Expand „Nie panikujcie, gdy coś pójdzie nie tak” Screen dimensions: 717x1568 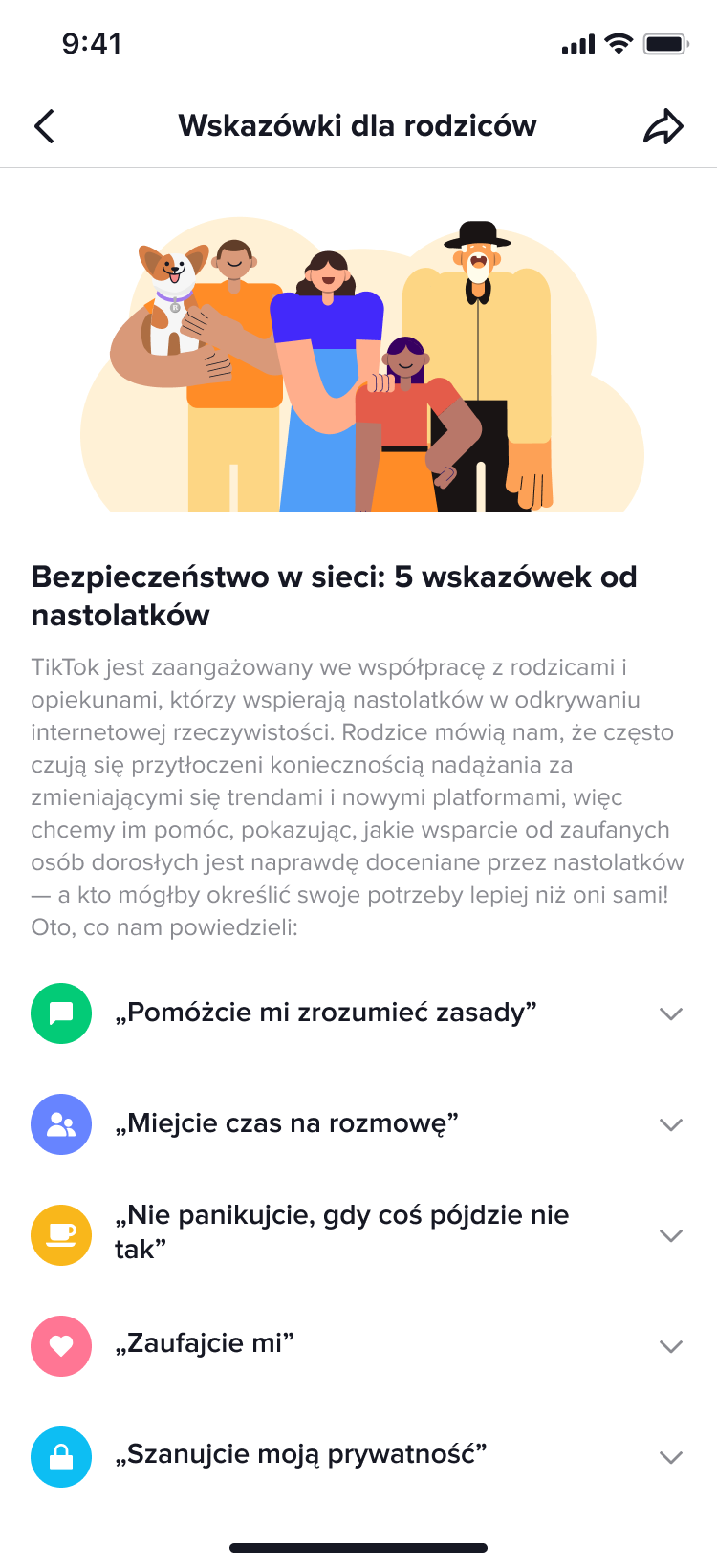click(670, 1235)
